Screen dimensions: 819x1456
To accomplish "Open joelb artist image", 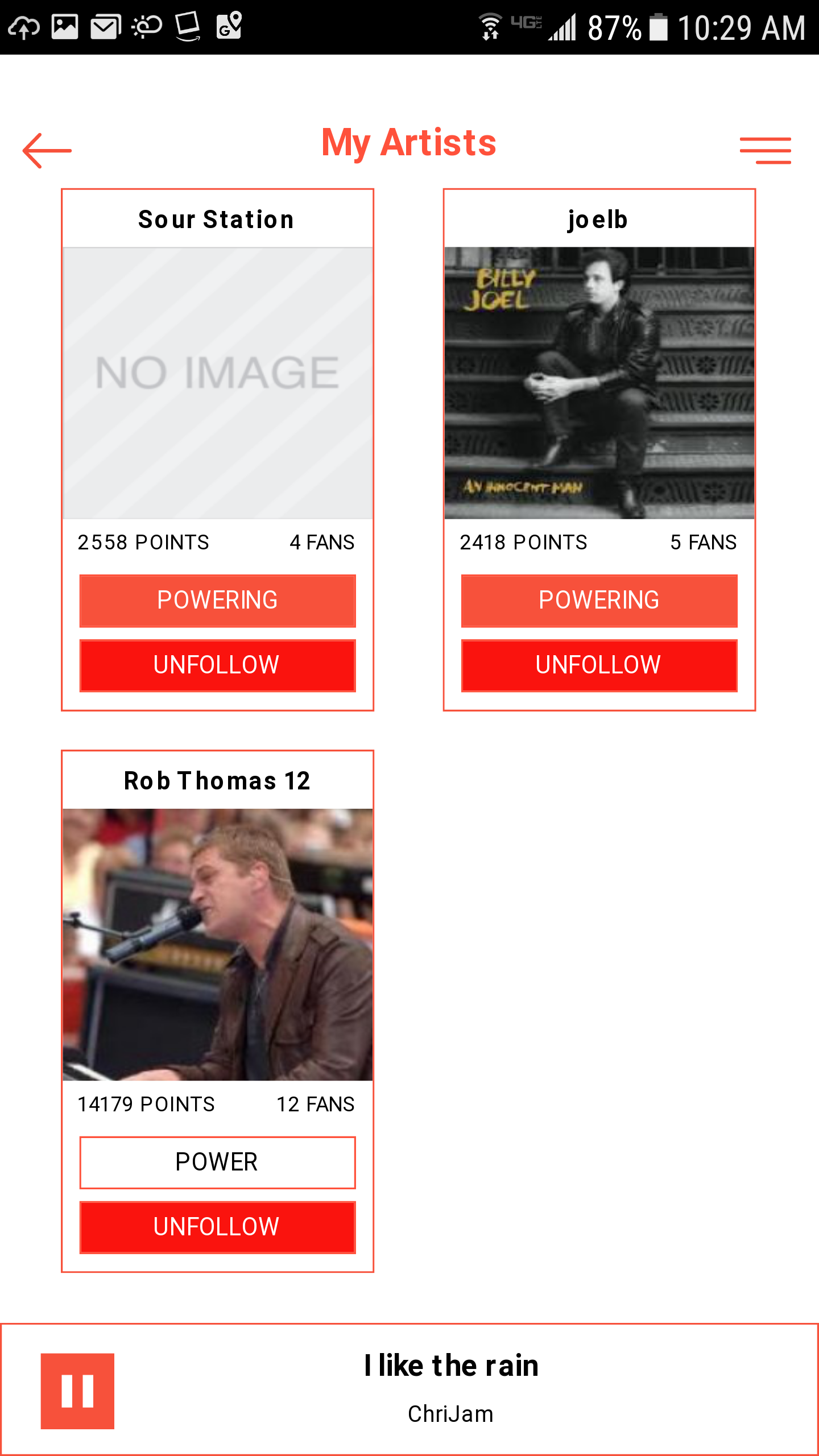I will (x=599, y=383).
